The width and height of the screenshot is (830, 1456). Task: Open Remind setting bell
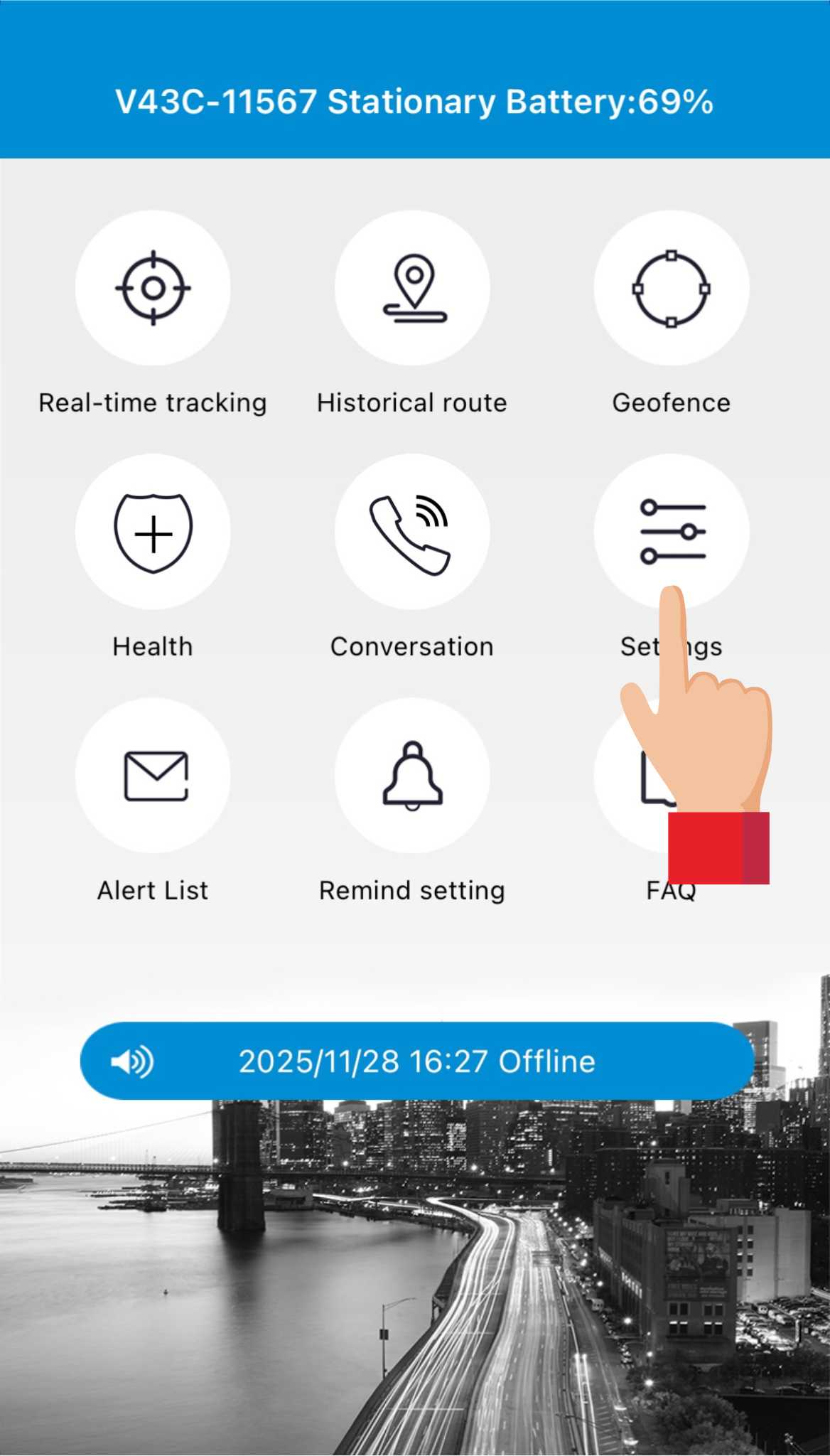click(x=412, y=776)
